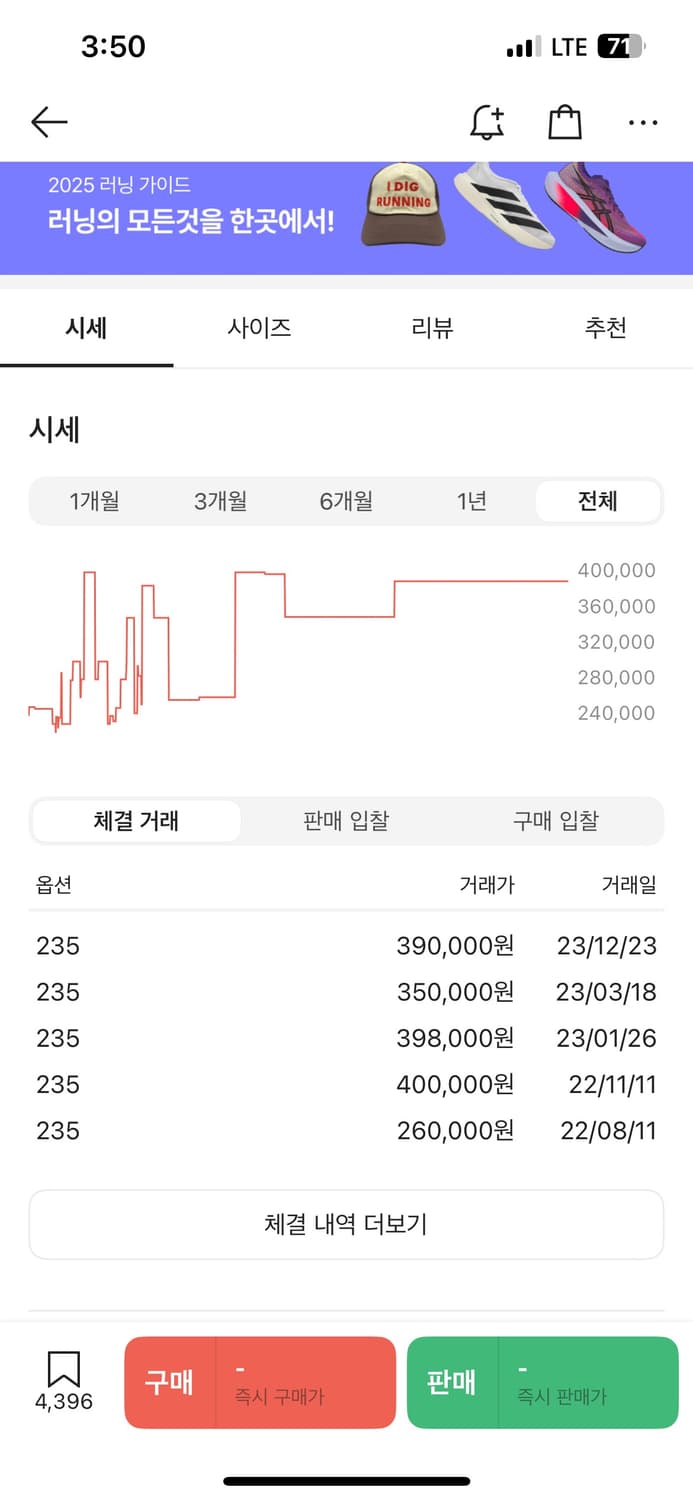Select the 시세 tab
The height and width of the screenshot is (1500, 693).
86,328
